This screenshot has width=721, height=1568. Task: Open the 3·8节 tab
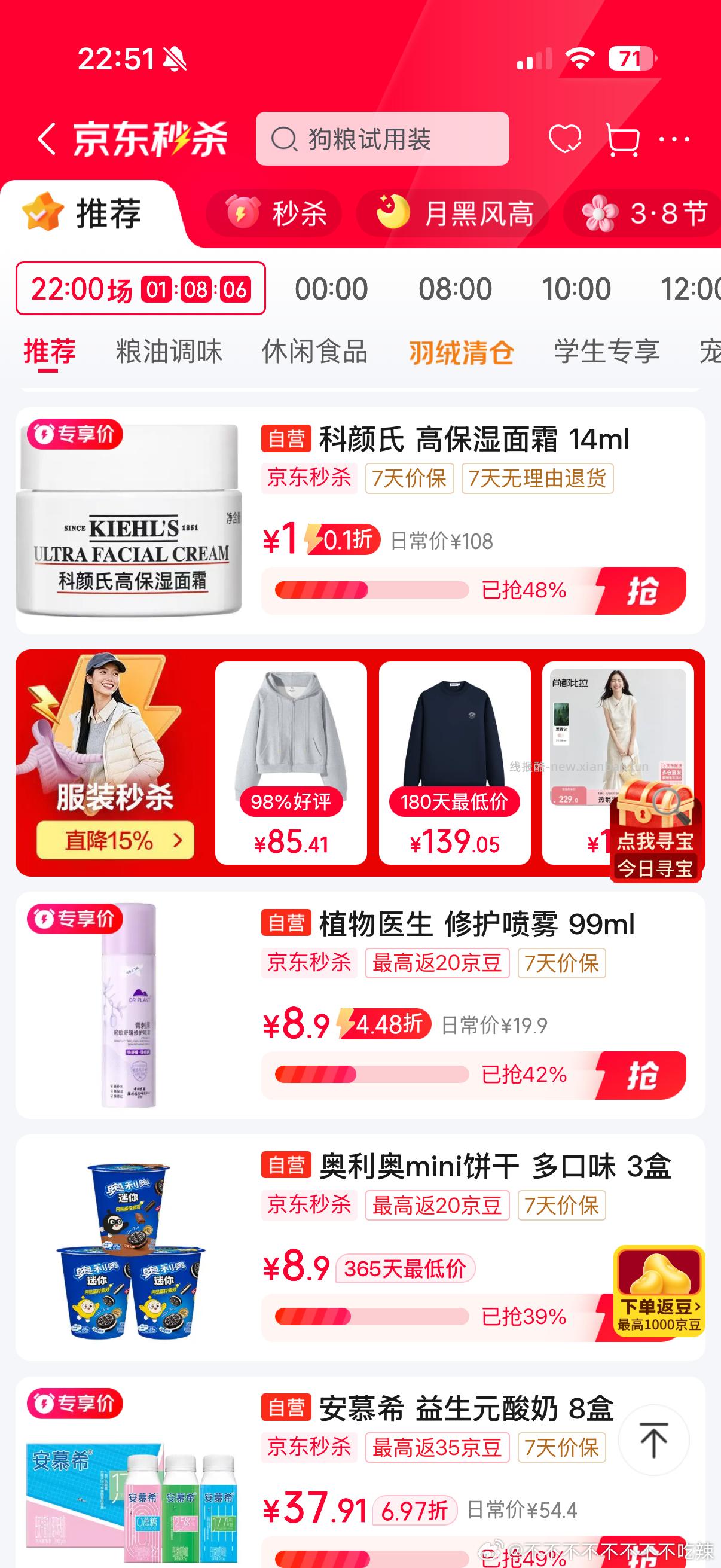point(645,213)
